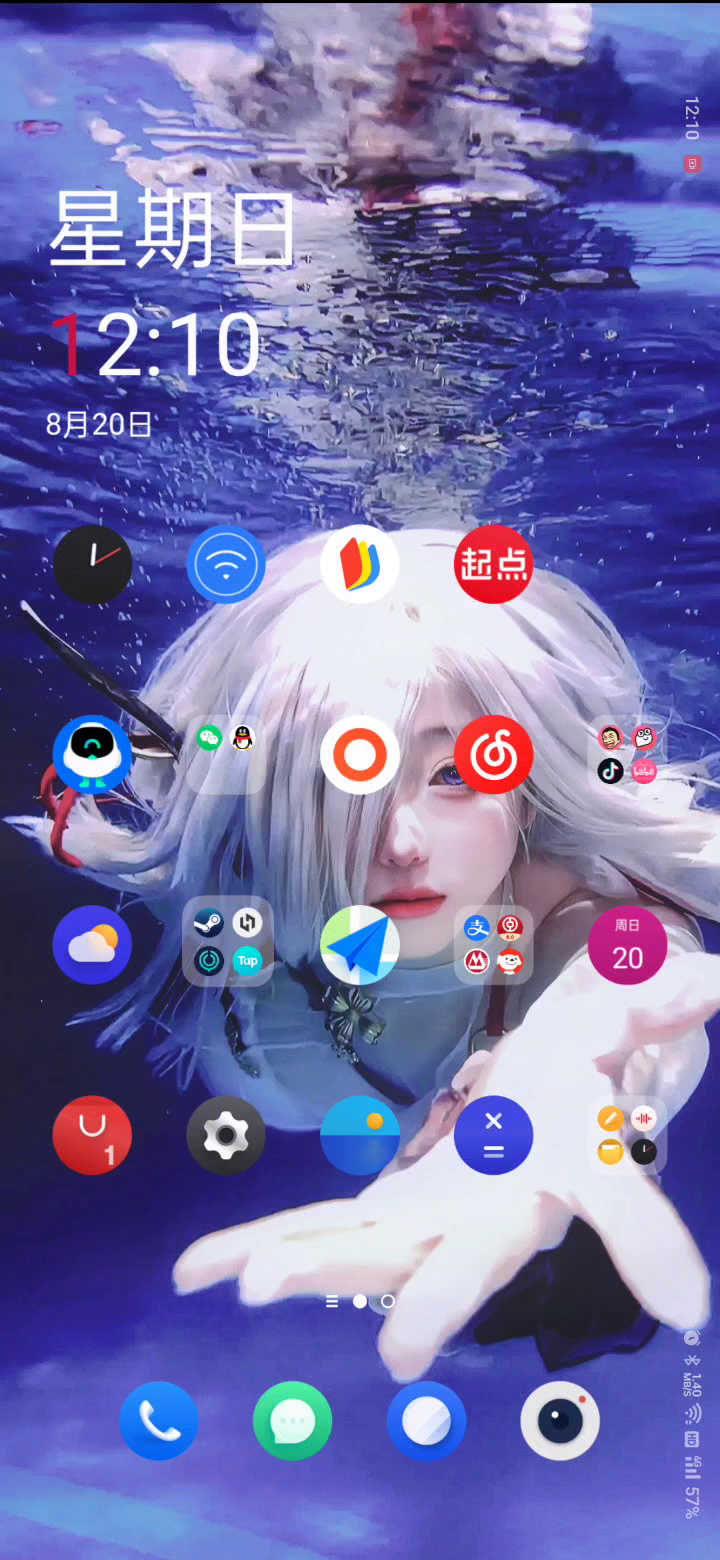This screenshot has height=1560, width=720.
Task: Open the red app store icon
Action: point(92,1135)
